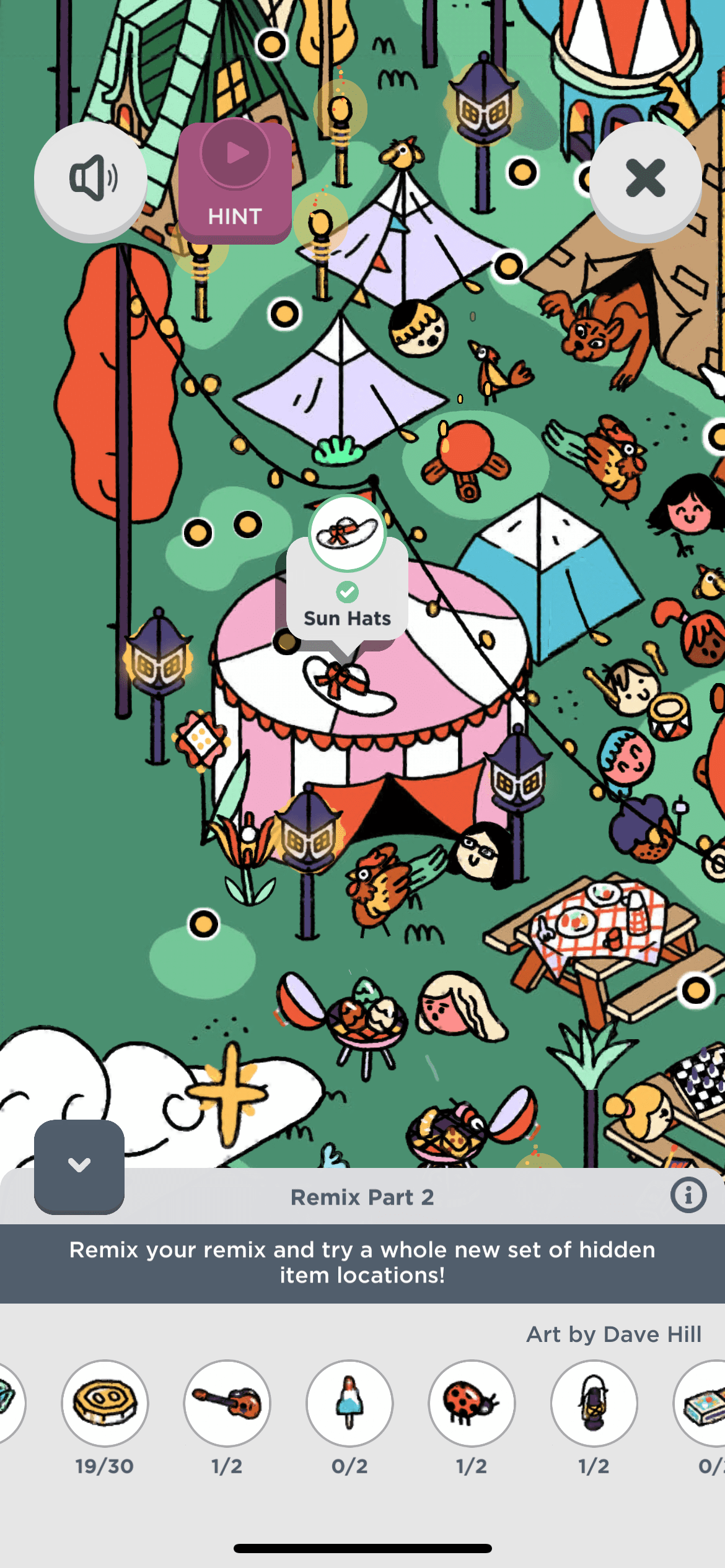The width and height of the screenshot is (725, 1568).
Task: Select the ladybug item to find
Action: [472, 1403]
